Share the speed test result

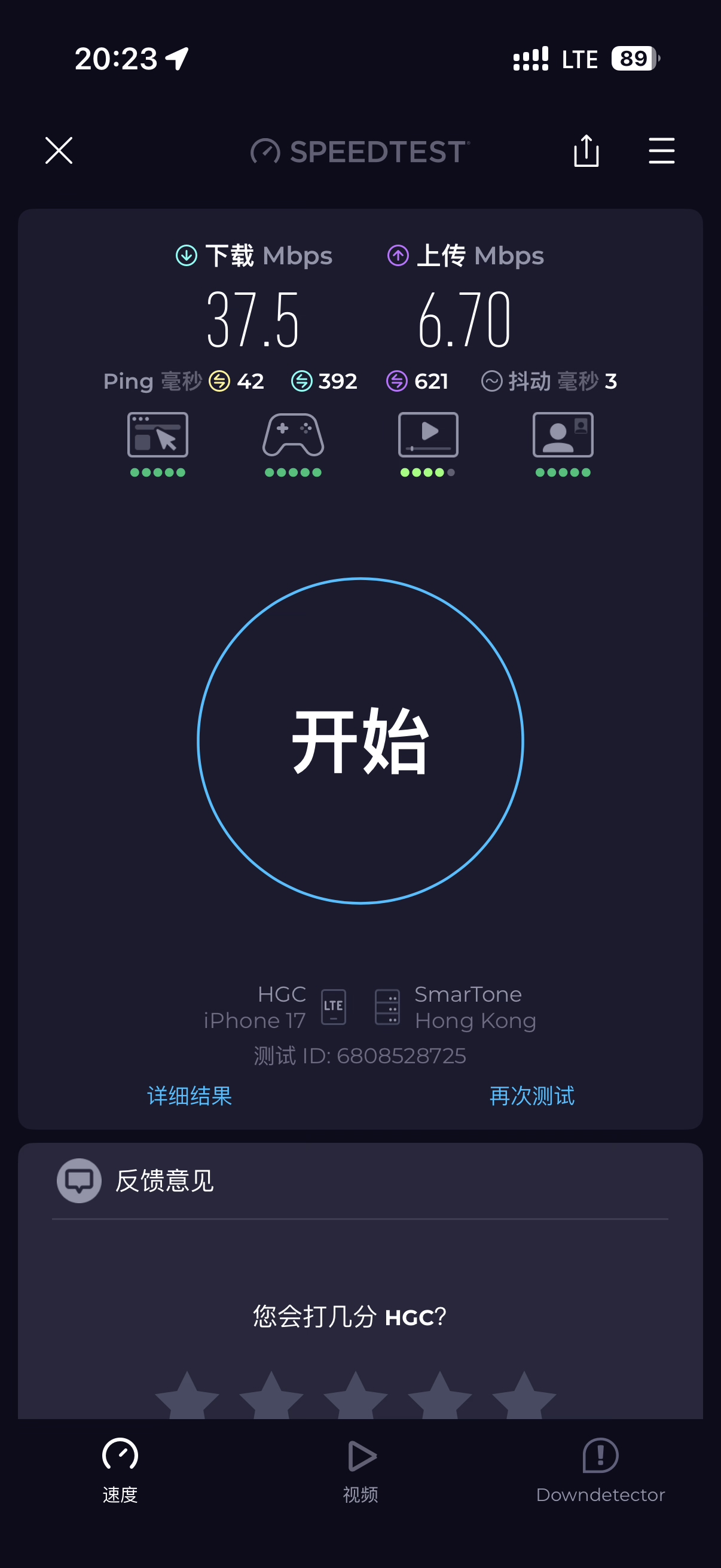pyautogui.click(x=586, y=150)
